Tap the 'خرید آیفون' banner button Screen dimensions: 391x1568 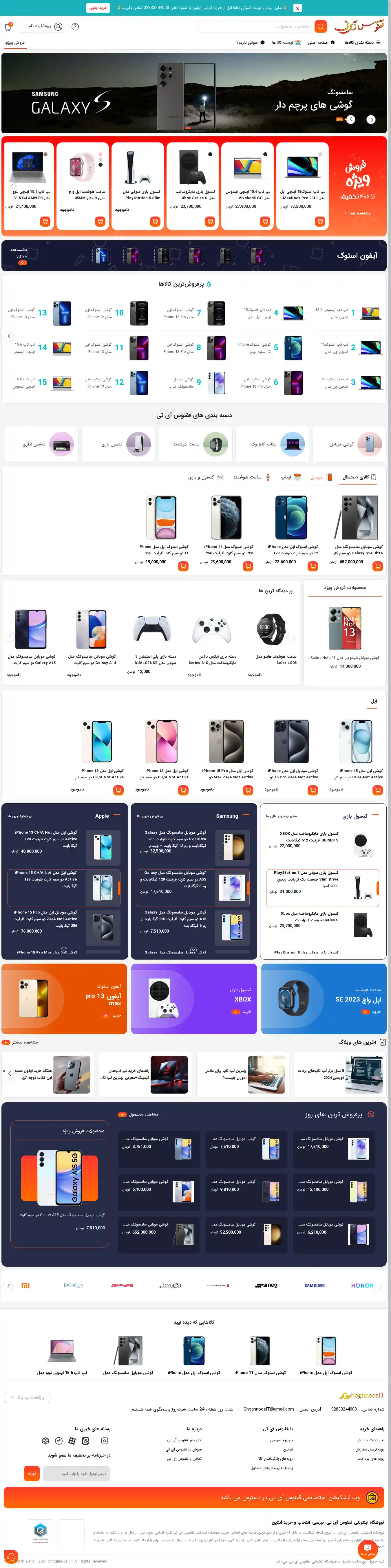[x=98, y=8]
